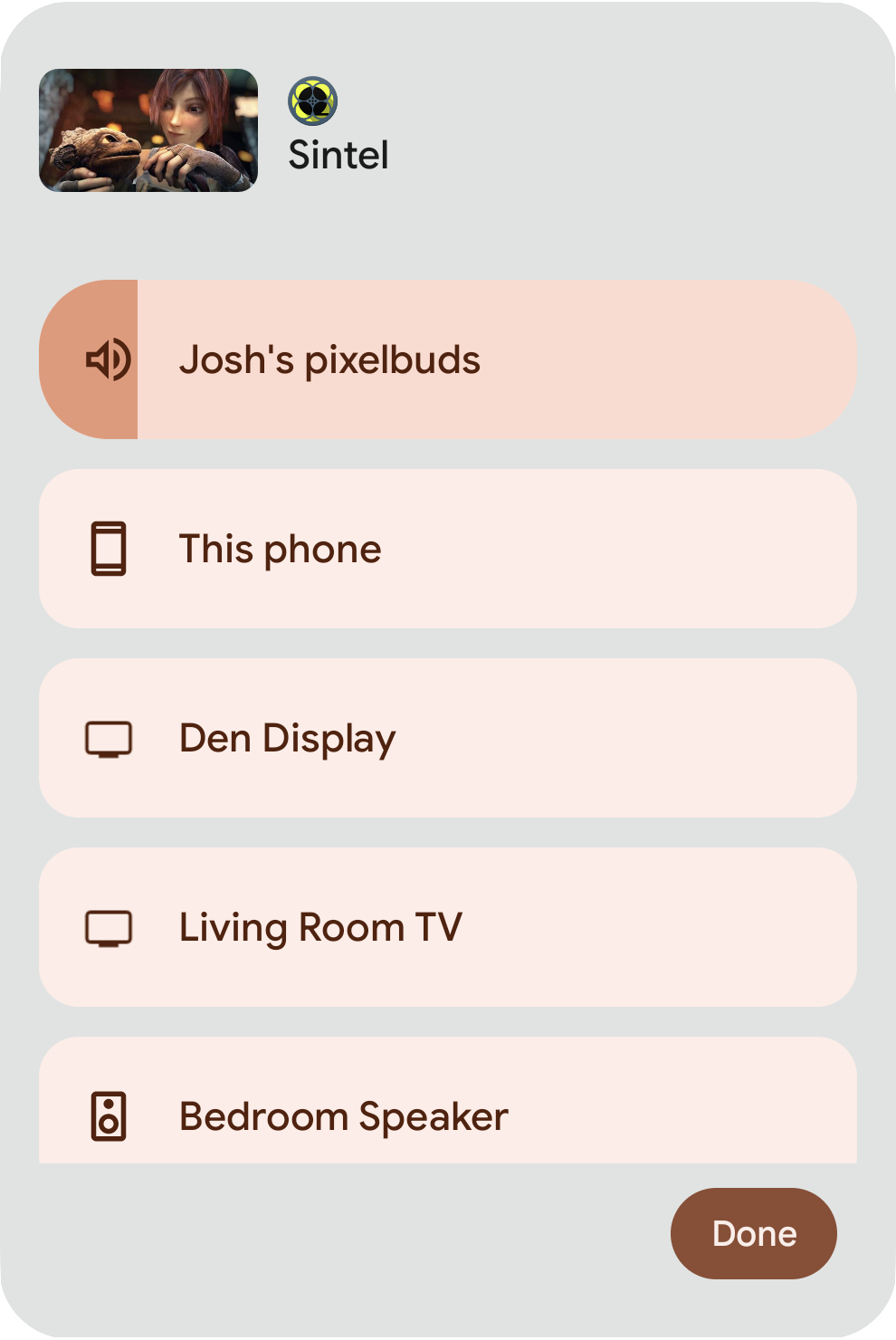The height and width of the screenshot is (1340, 896).
Task: Choose Living Room TV as output
Action: click(x=448, y=927)
